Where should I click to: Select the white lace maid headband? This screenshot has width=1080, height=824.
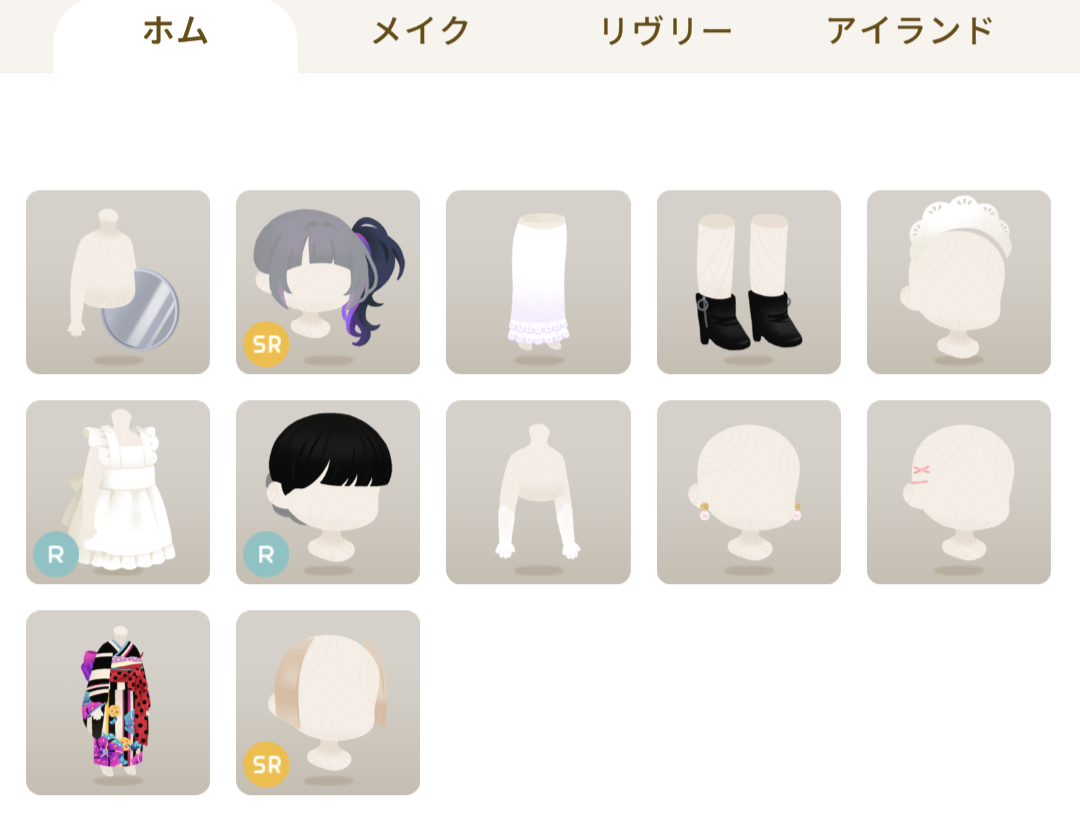coord(958,282)
